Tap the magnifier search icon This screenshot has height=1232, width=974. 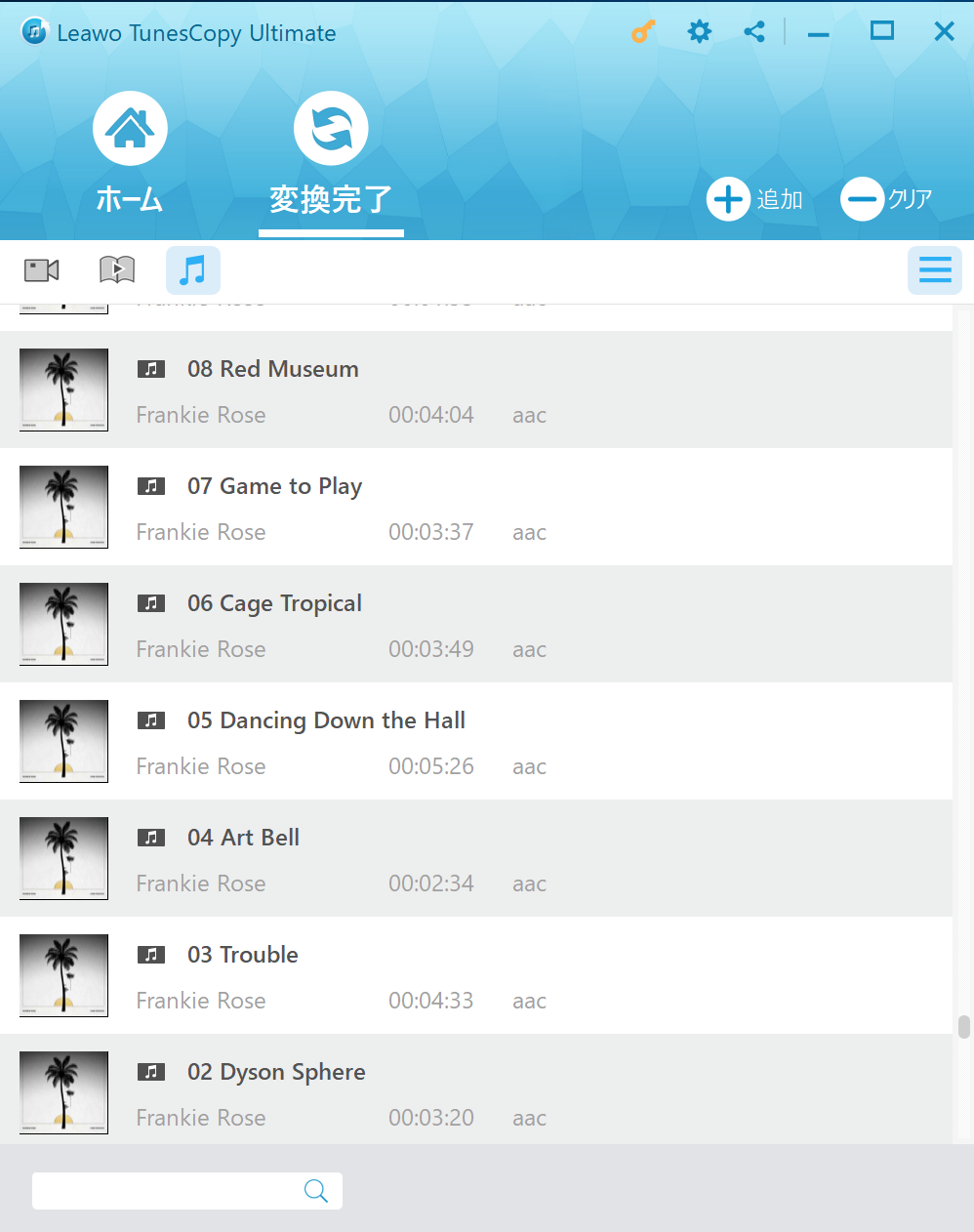[316, 1191]
